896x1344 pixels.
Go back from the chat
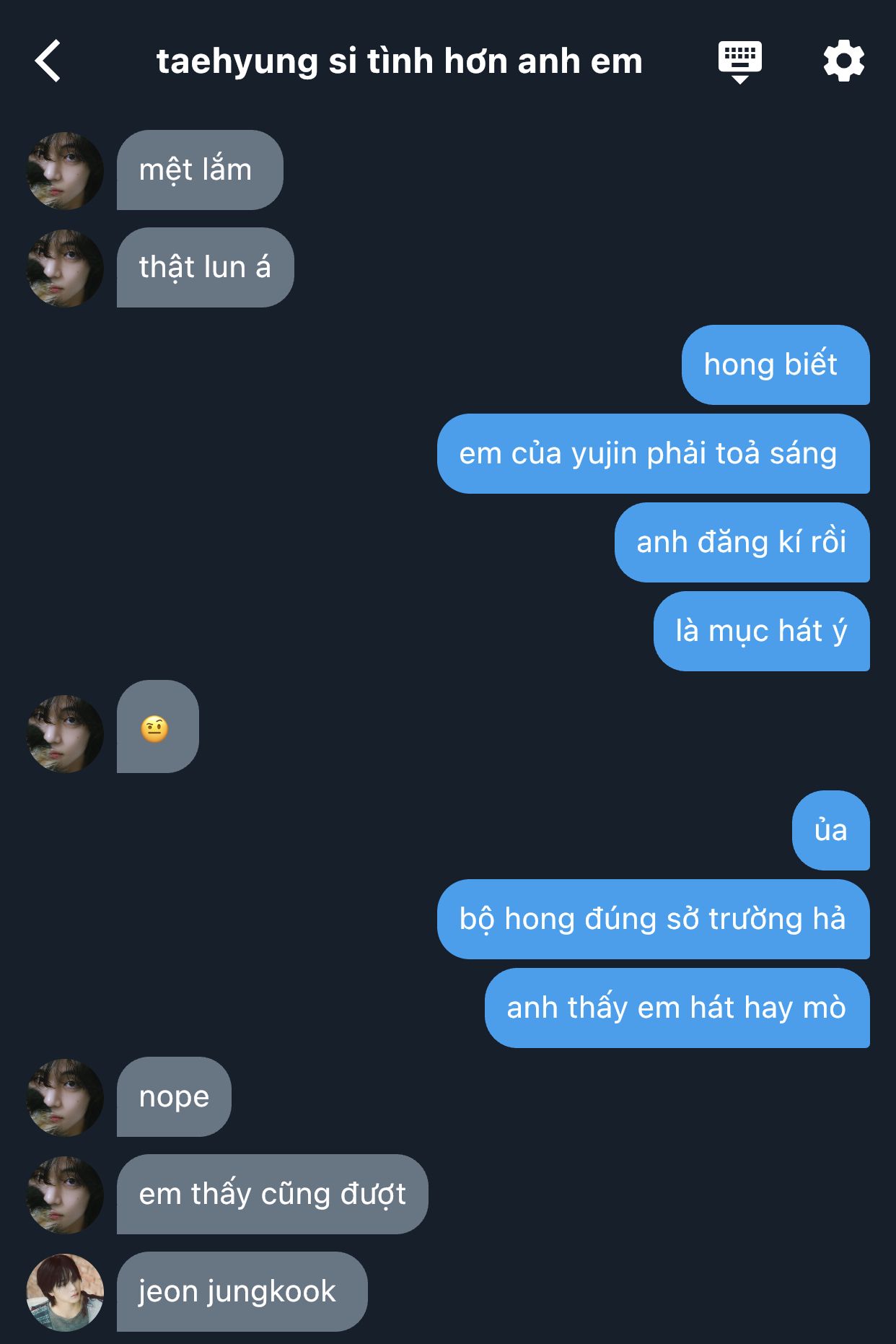point(48,61)
